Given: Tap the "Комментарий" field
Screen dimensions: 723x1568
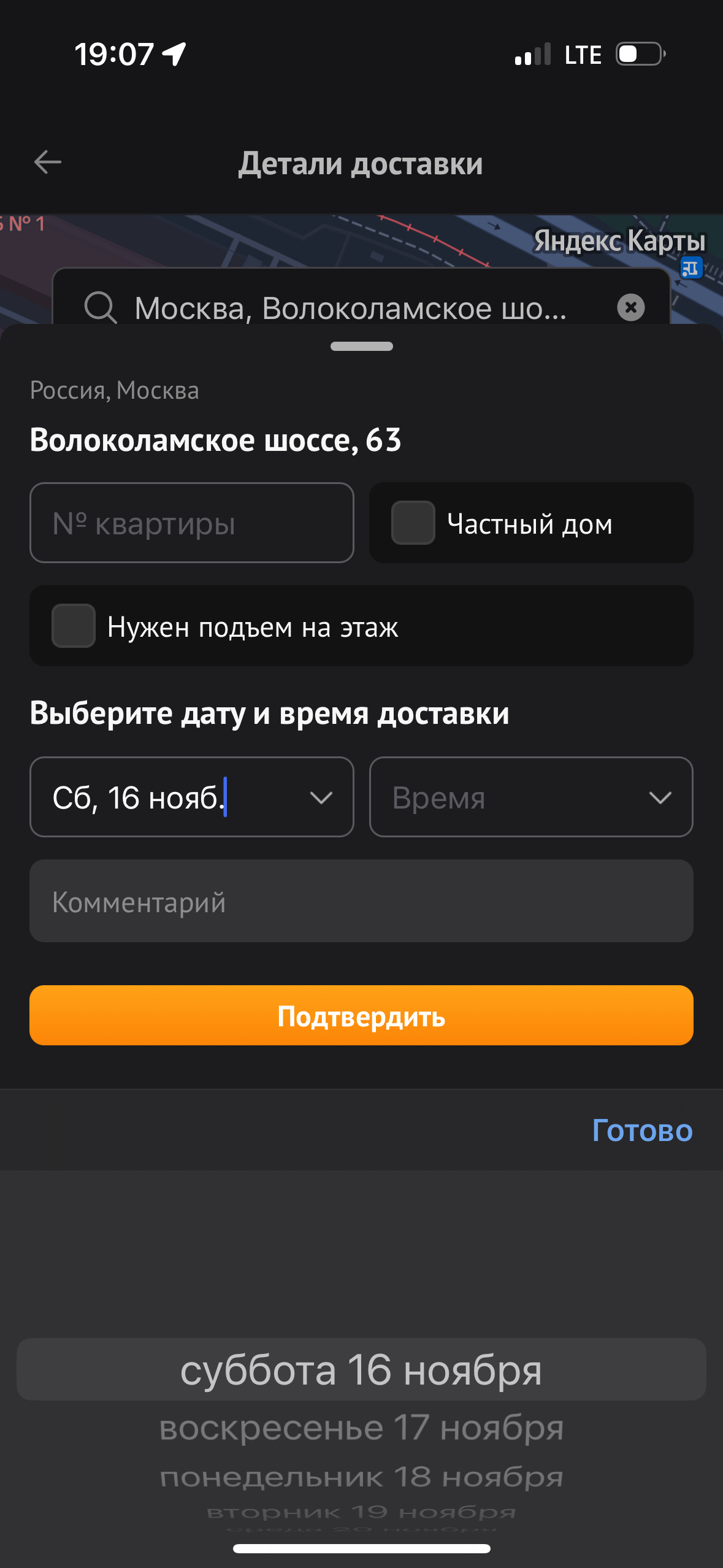Looking at the screenshot, I should coord(361,901).
